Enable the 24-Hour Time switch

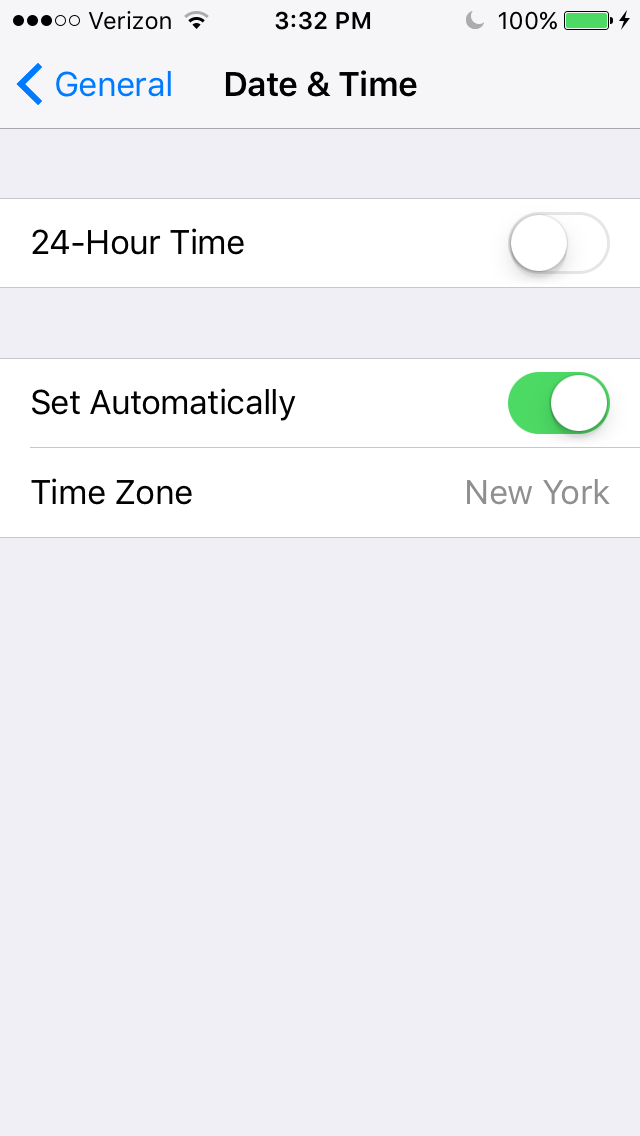click(559, 243)
